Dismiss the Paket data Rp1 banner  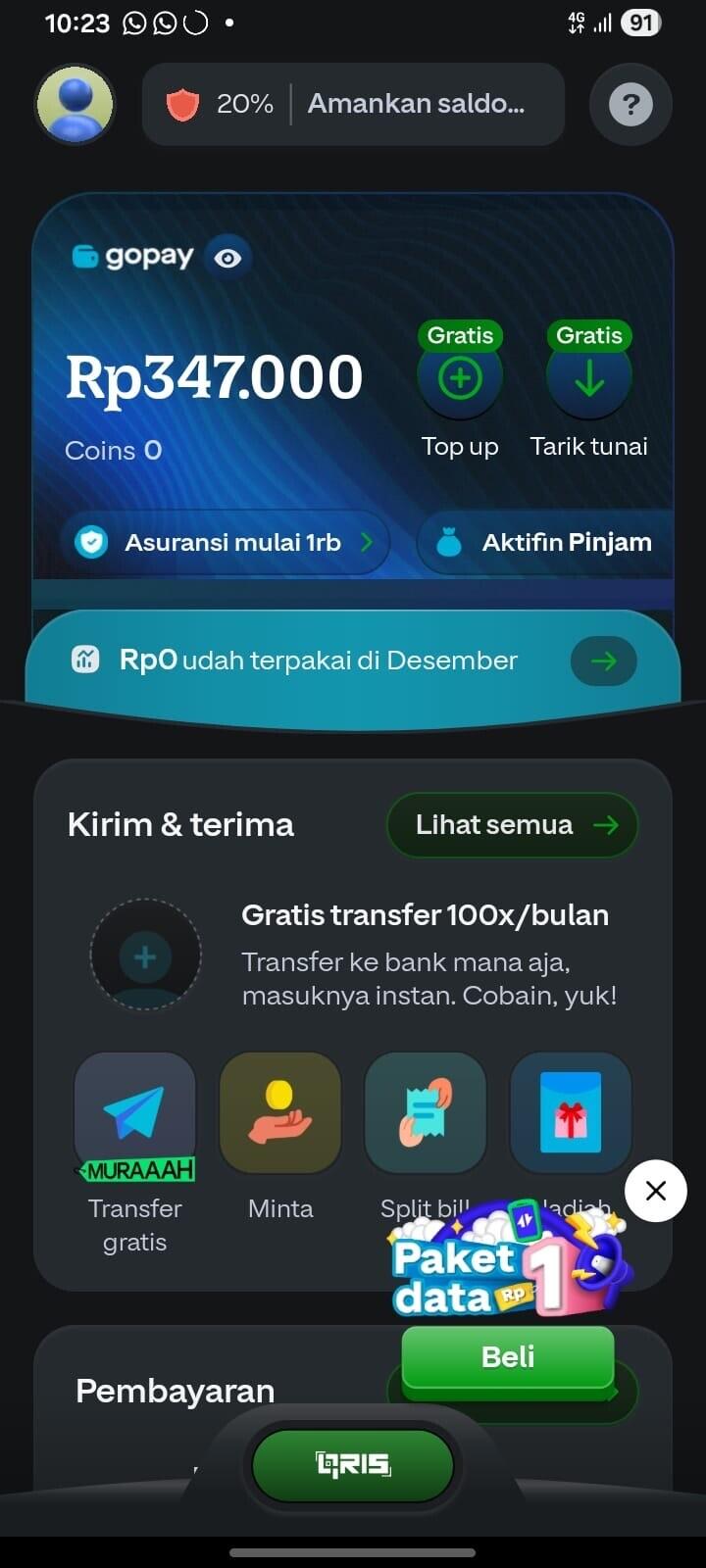point(655,1191)
